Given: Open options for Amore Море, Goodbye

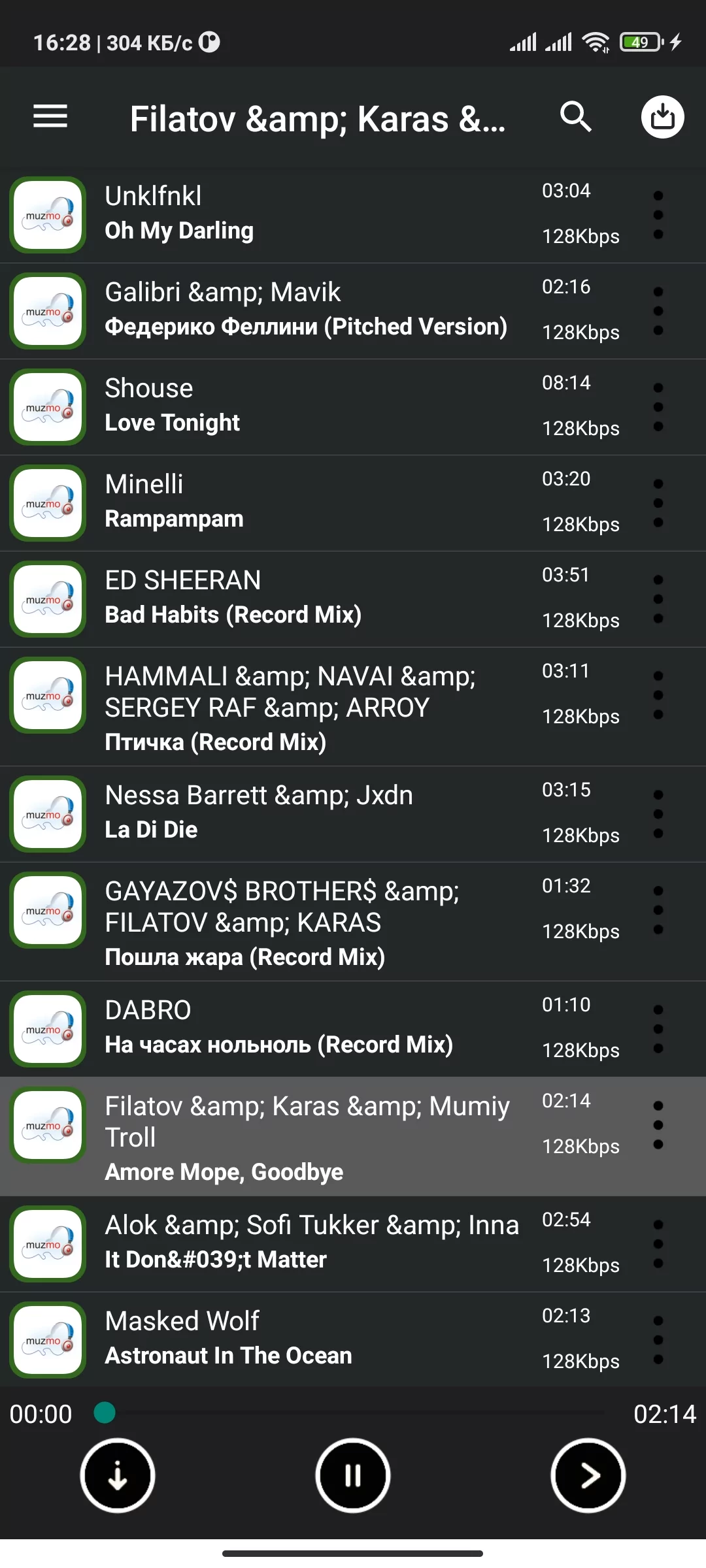Looking at the screenshot, I should (x=658, y=1125).
